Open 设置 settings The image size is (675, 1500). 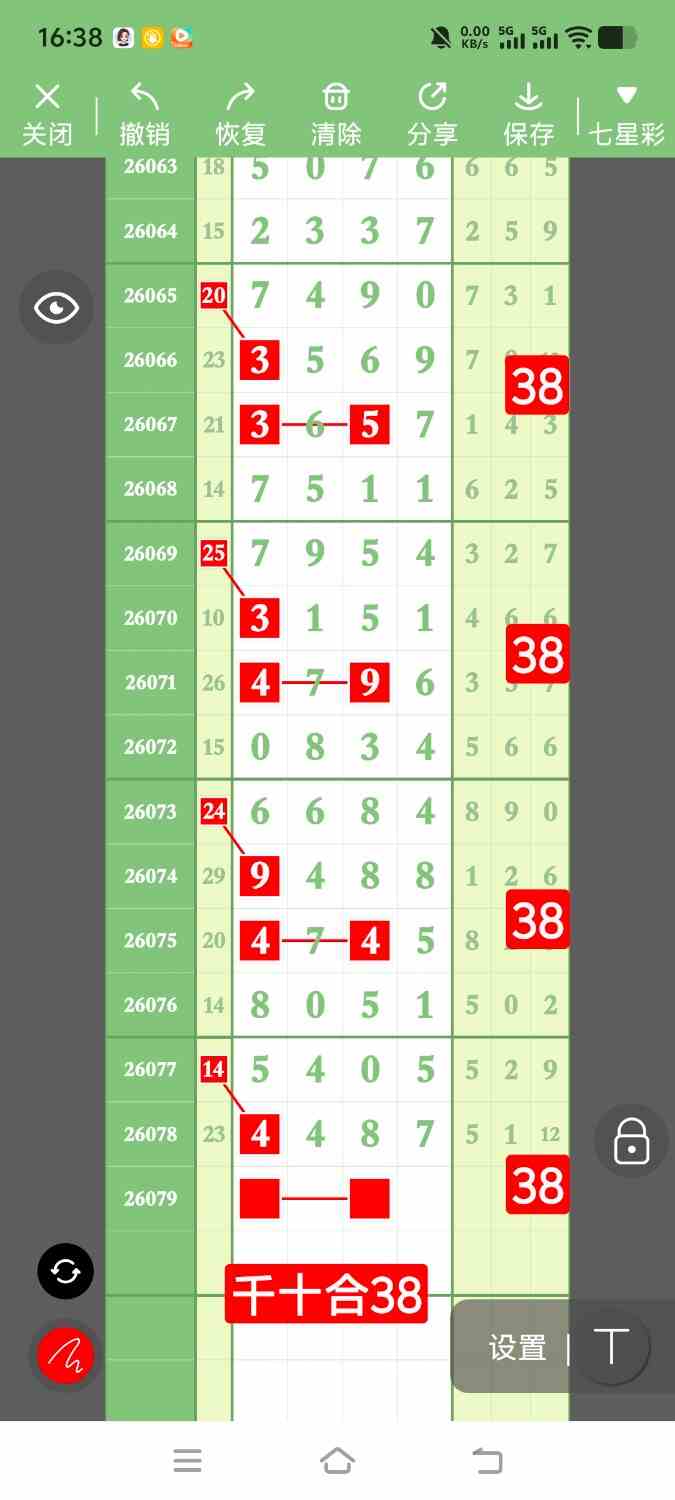coord(517,1348)
